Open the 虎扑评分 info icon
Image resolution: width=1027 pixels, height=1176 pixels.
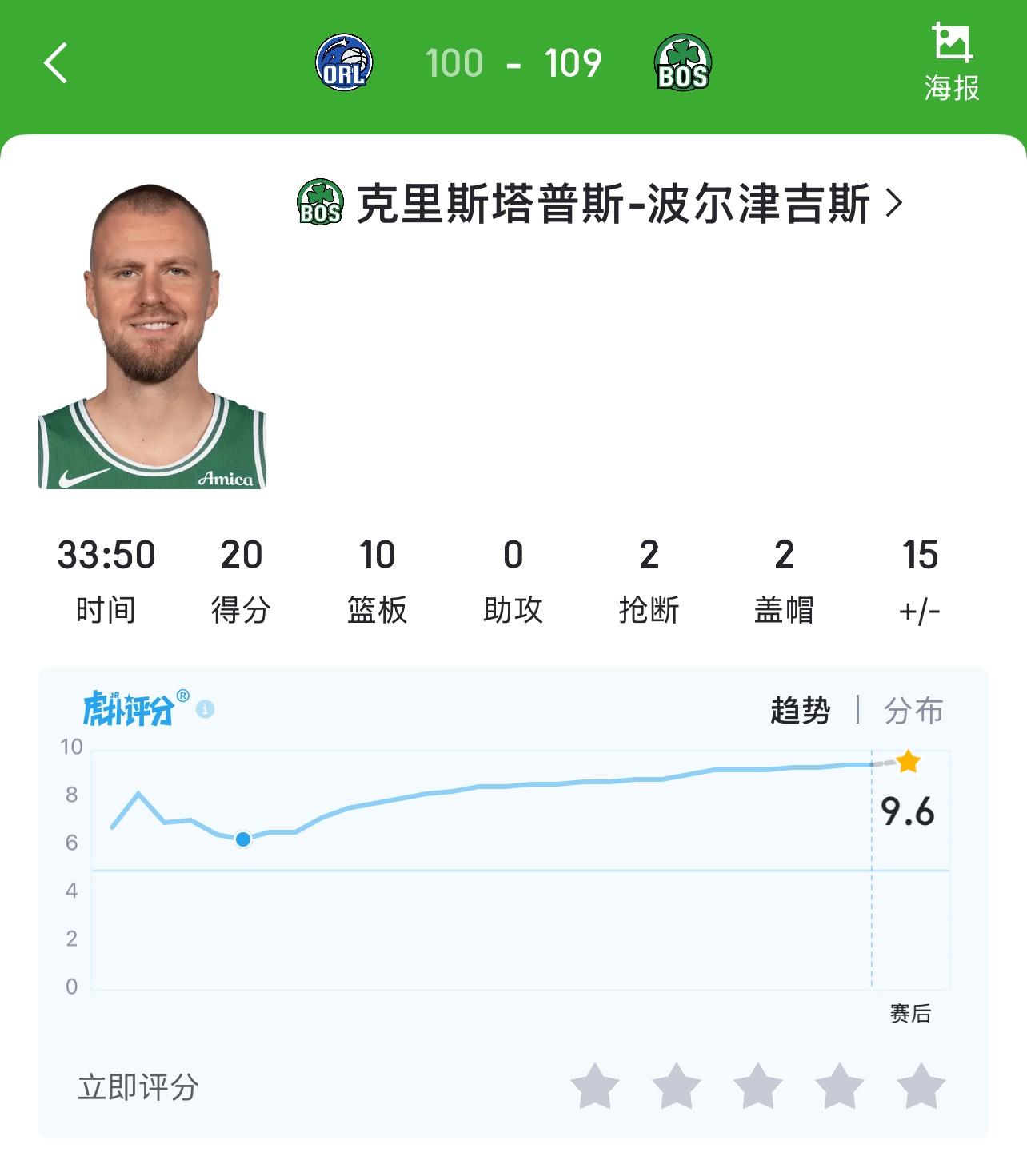205,709
